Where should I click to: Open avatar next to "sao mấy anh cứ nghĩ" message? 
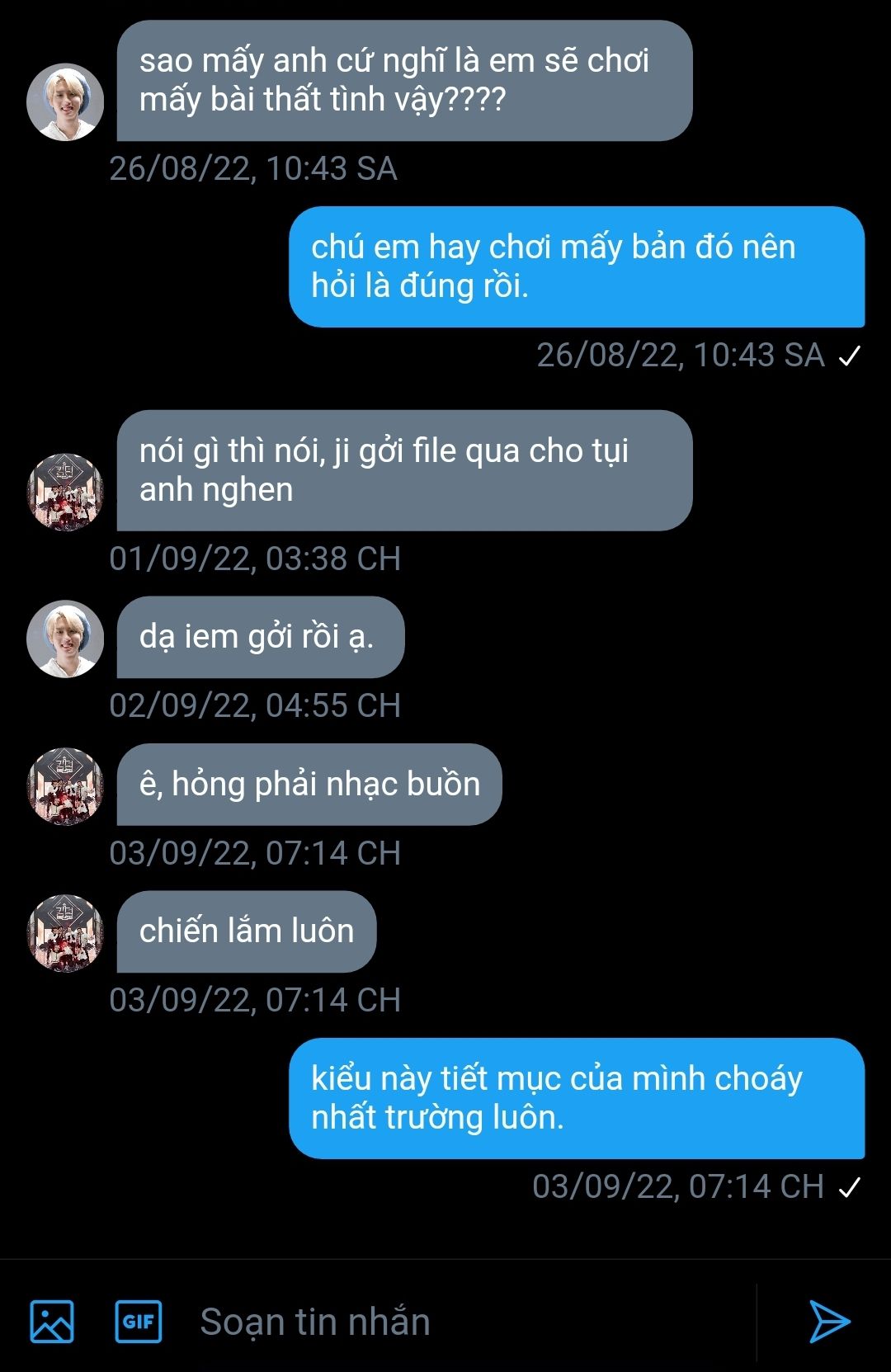point(65,102)
